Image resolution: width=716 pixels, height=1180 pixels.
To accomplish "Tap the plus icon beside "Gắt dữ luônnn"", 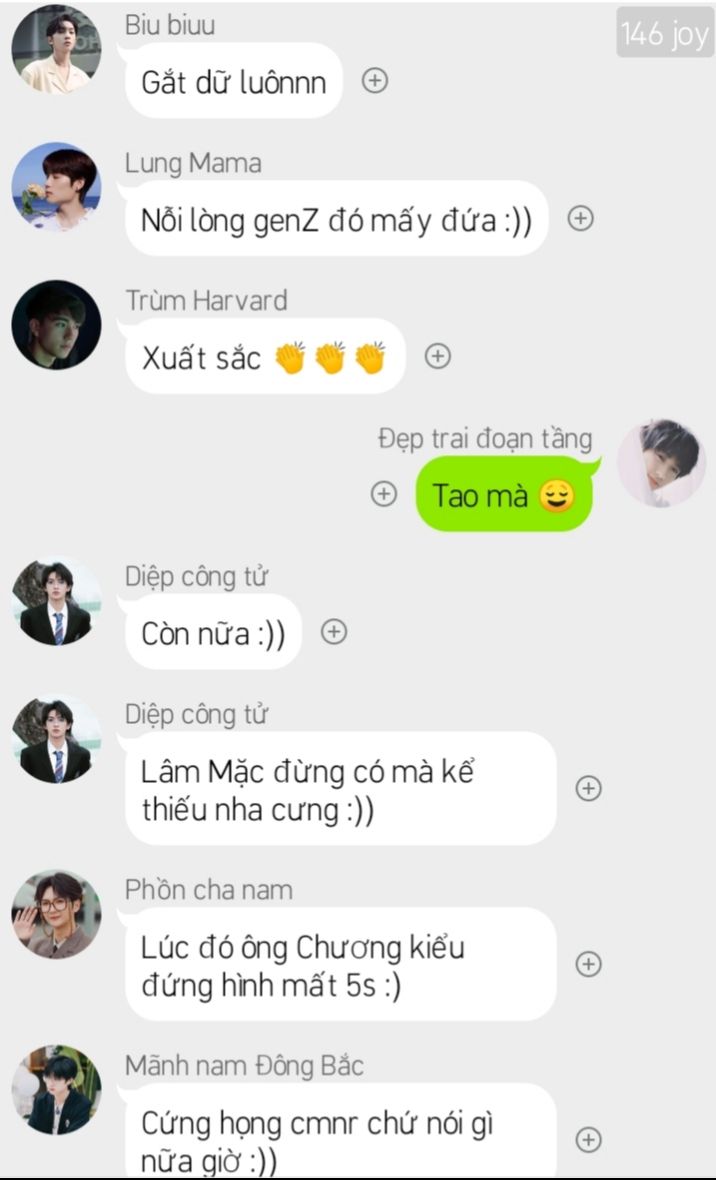I will pyautogui.click(x=374, y=81).
